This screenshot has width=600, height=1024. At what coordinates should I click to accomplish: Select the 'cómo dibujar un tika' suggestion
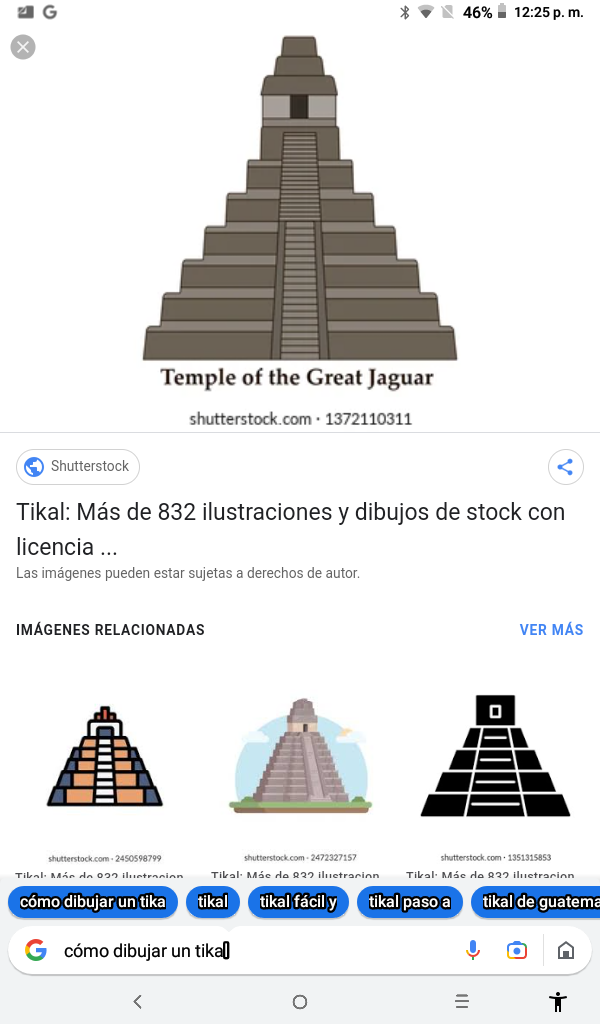click(92, 902)
